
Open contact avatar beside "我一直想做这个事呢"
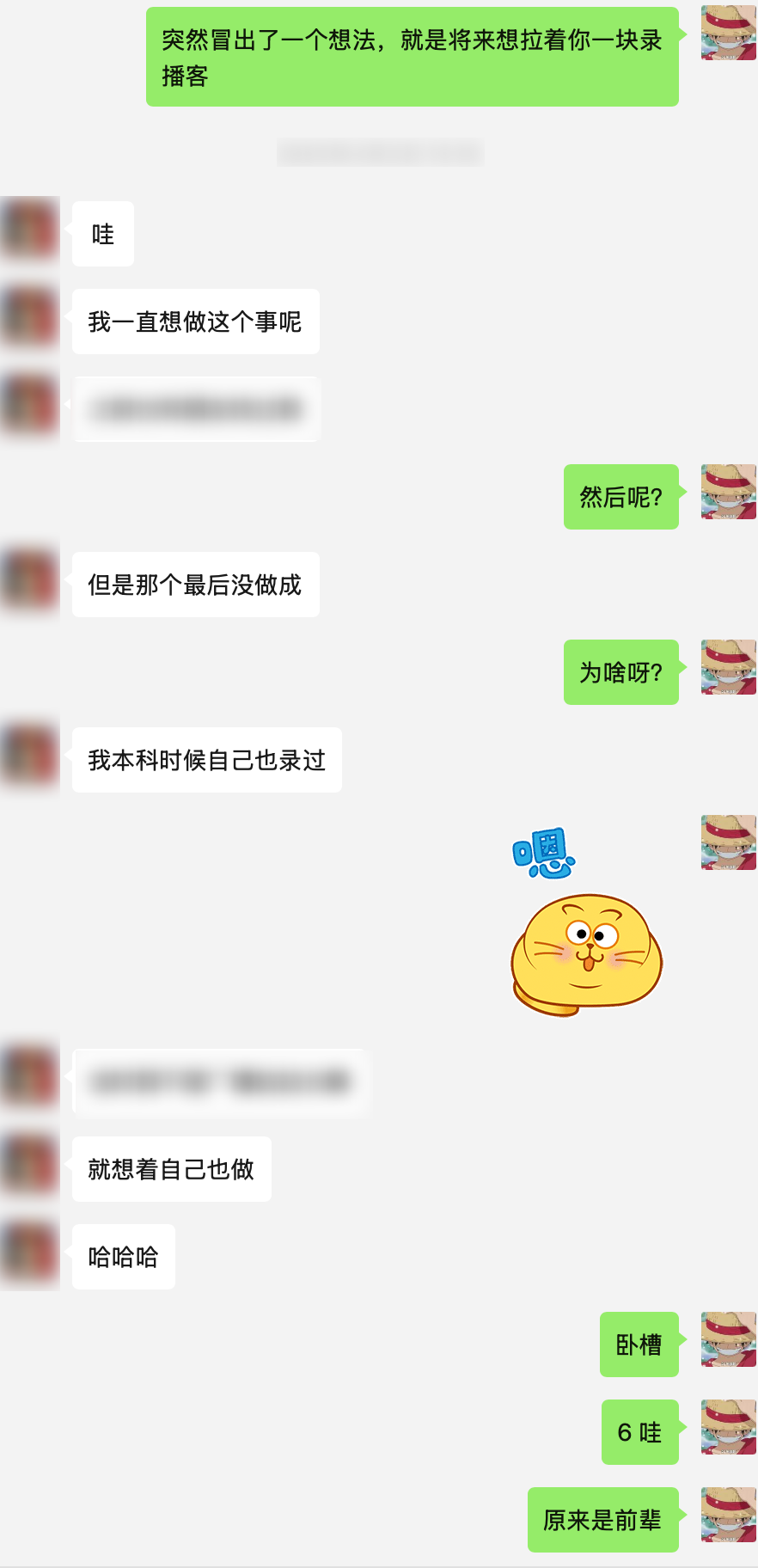(30, 318)
